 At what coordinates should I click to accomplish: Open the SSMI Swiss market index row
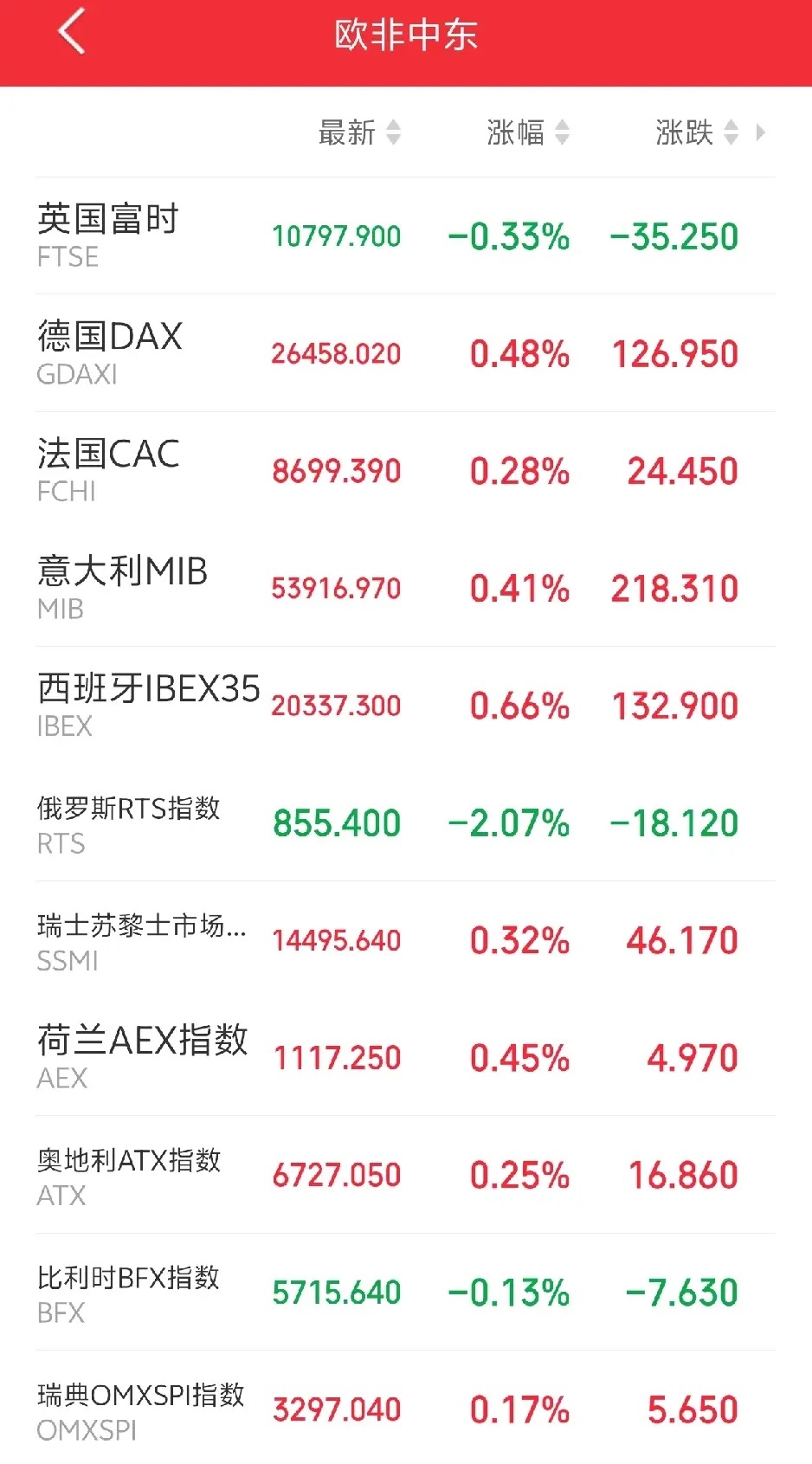pos(405,940)
